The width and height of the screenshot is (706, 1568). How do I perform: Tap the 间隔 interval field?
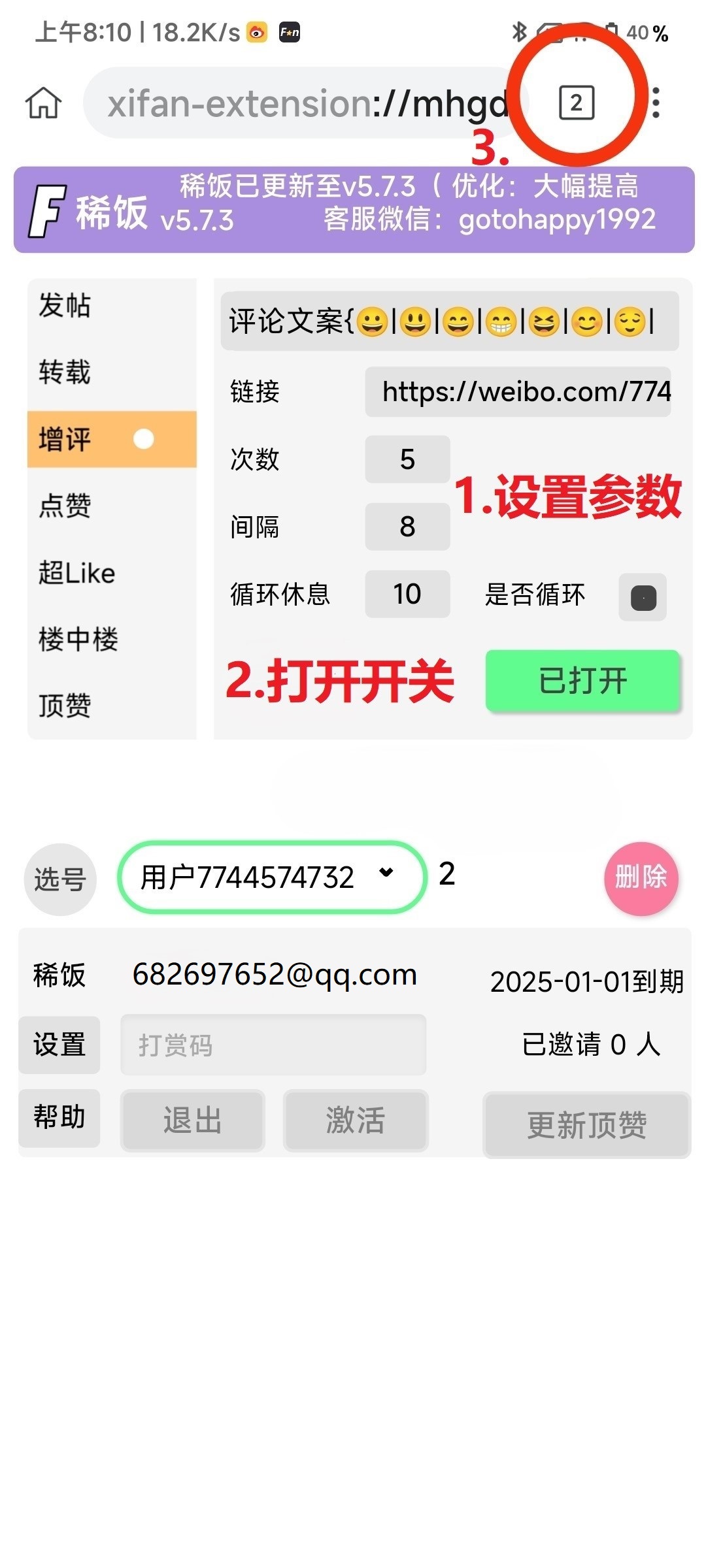tap(407, 527)
